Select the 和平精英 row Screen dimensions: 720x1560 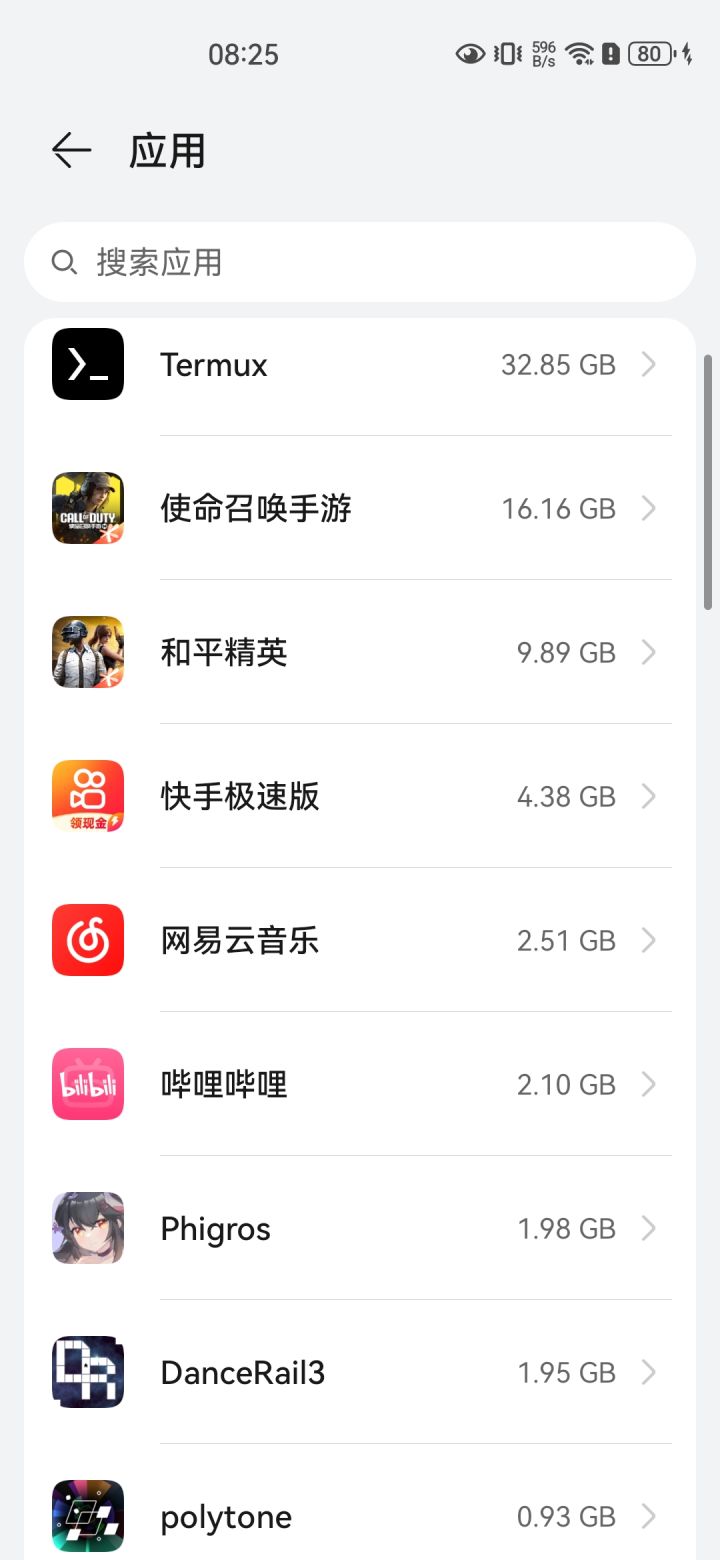pyautogui.click(x=360, y=653)
